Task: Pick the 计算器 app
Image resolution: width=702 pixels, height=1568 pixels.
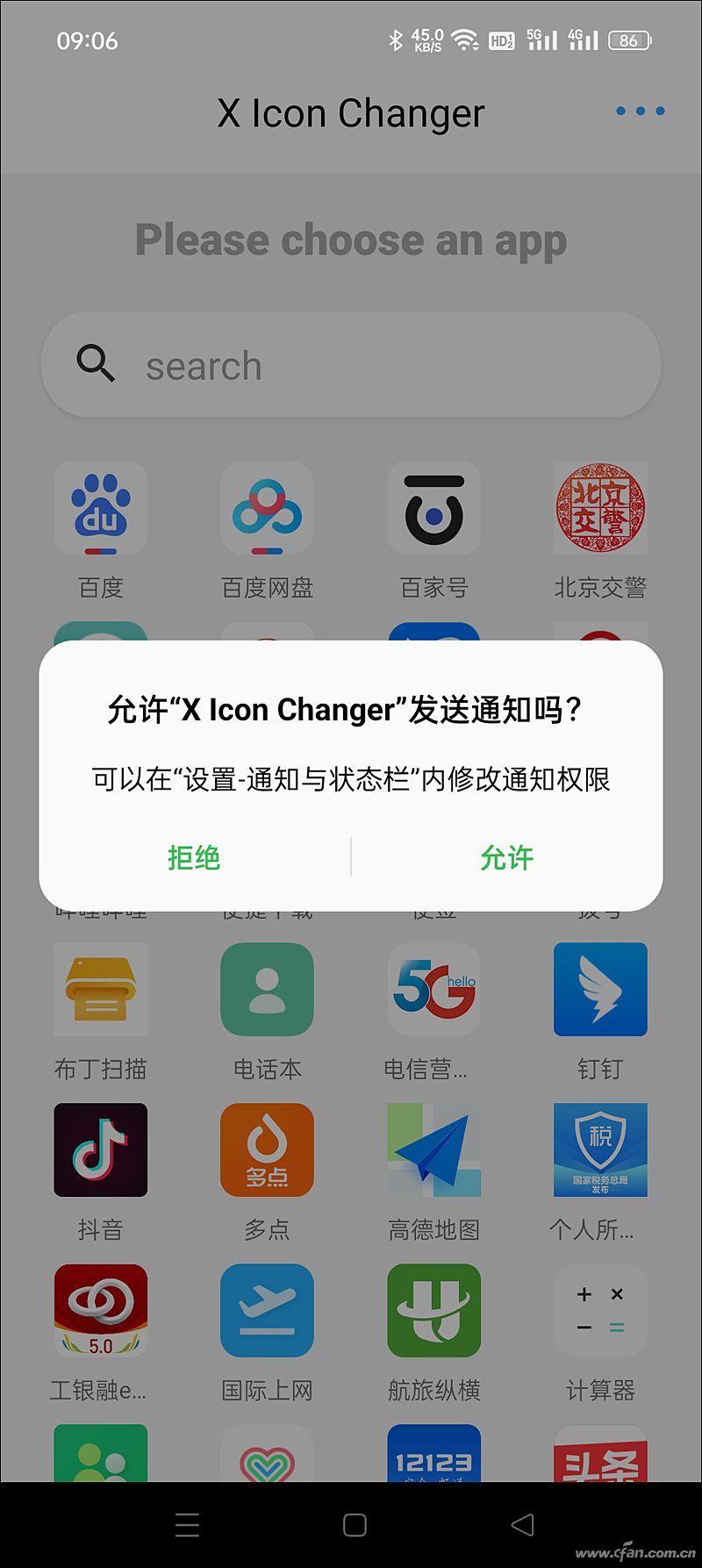Action: (x=600, y=1311)
